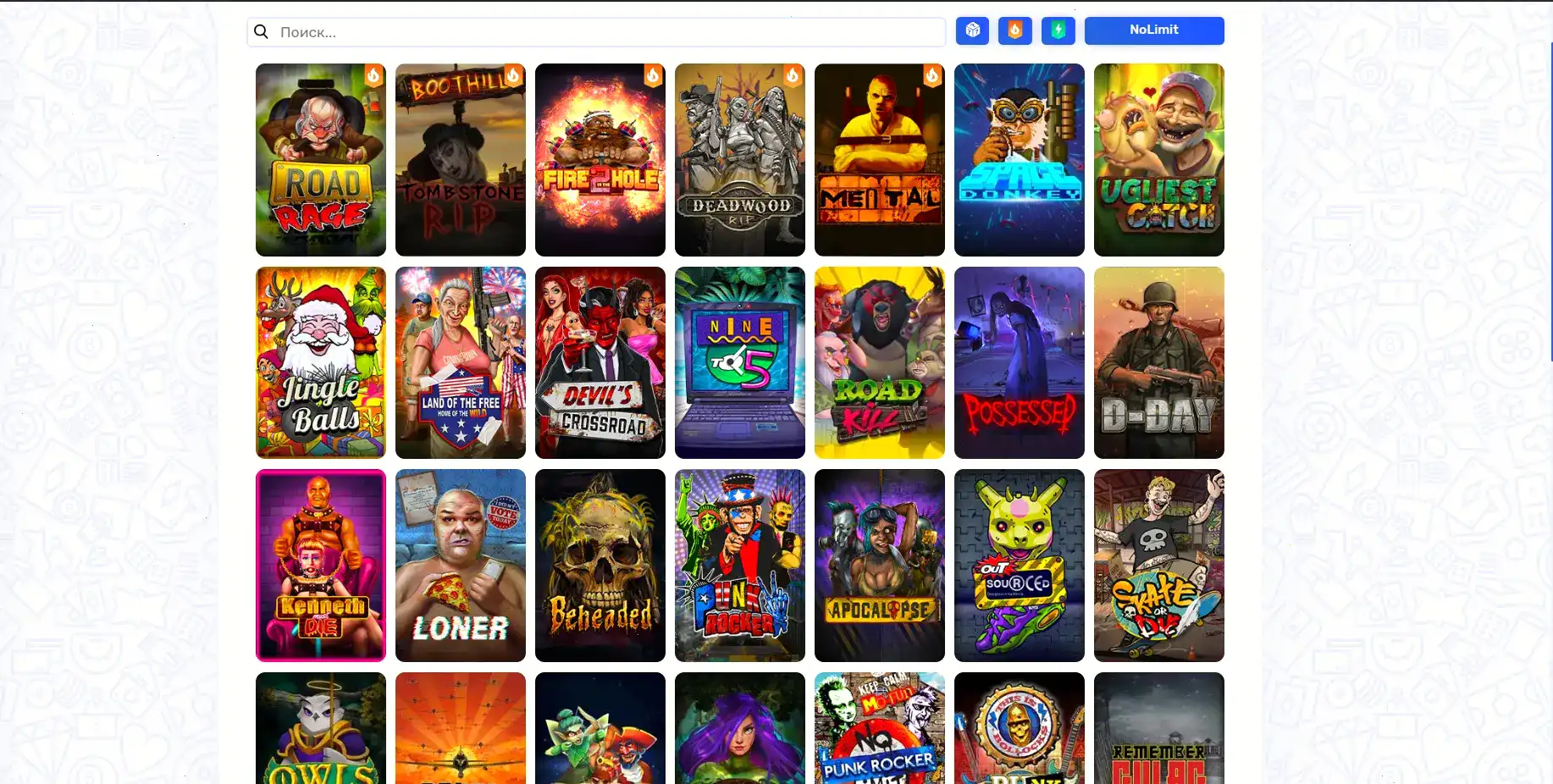
Task: Tap the orange flame filter icon
Action: tap(1014, 30)
